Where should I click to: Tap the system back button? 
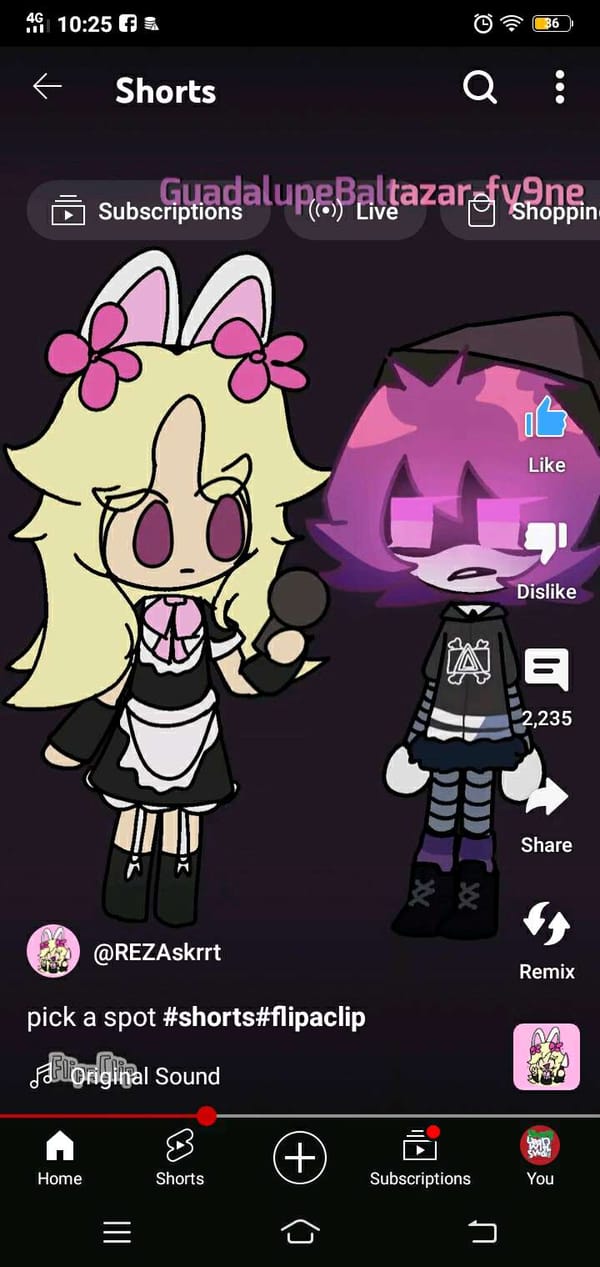pyautogui.click(x=482, y=1231)
